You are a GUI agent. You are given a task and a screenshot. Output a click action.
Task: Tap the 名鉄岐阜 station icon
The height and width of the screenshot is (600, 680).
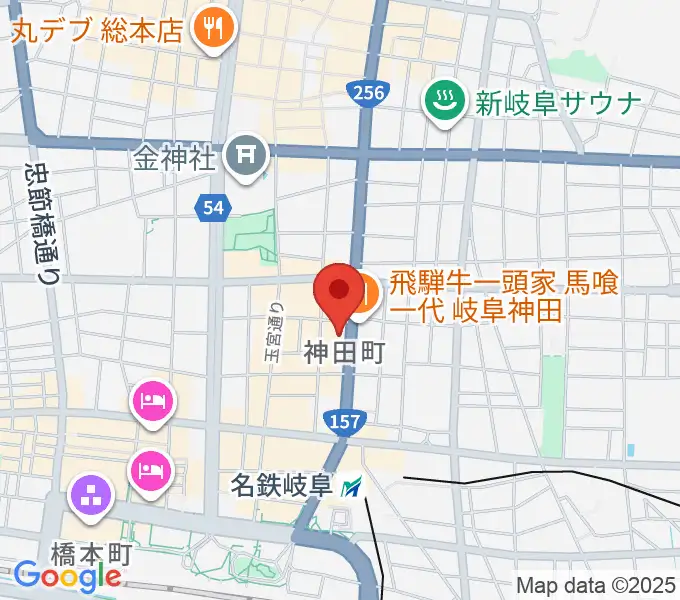[352, 489]
